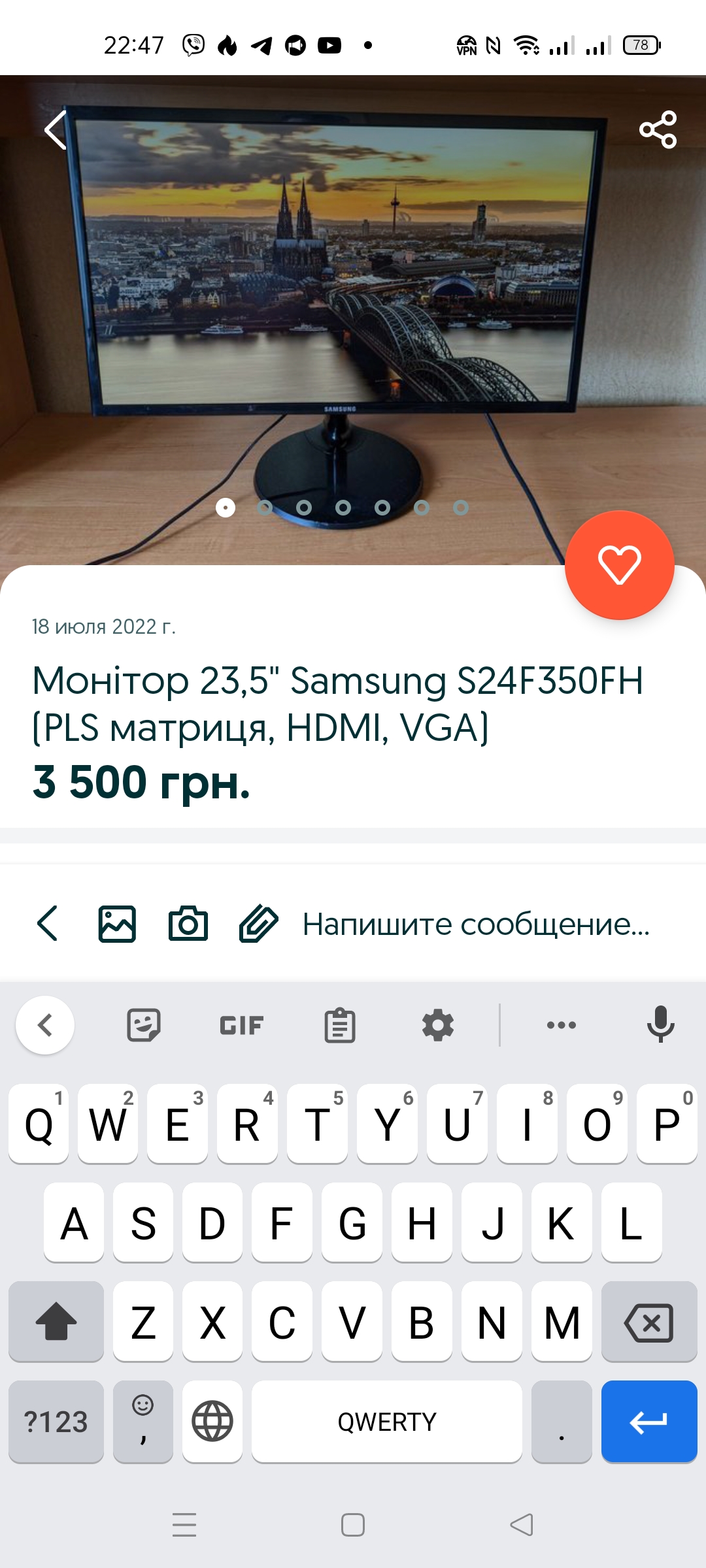Viewport: 706px width, 1568px height.
Task: Show more keyboard toolbar options
Action: tap(562, 1025)
